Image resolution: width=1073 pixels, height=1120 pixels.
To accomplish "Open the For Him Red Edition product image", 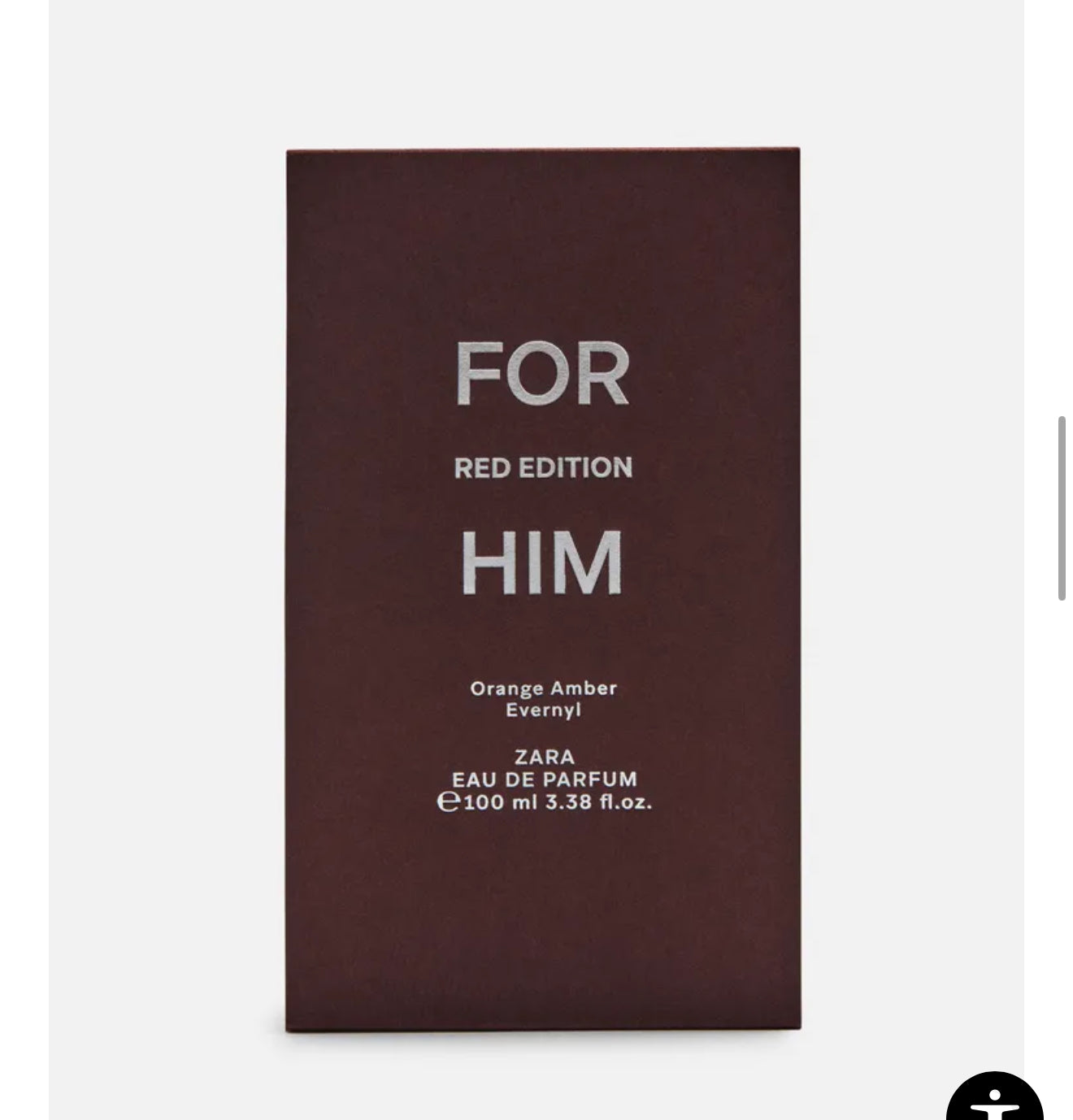I will [x=542, y=590].
